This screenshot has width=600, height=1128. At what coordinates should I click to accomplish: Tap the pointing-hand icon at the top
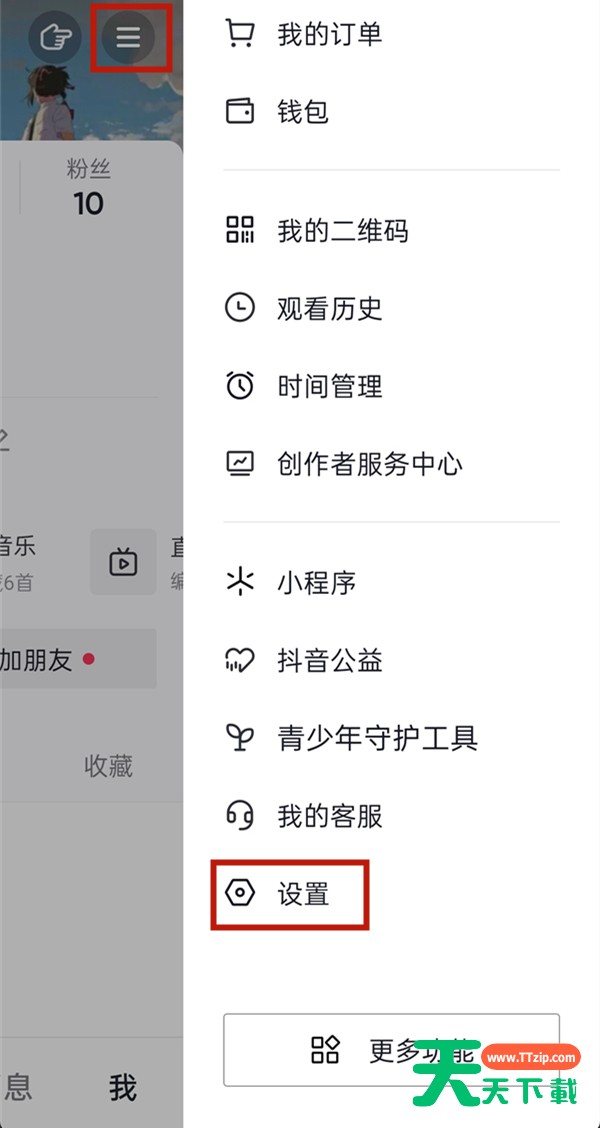(x=55, y=36)
